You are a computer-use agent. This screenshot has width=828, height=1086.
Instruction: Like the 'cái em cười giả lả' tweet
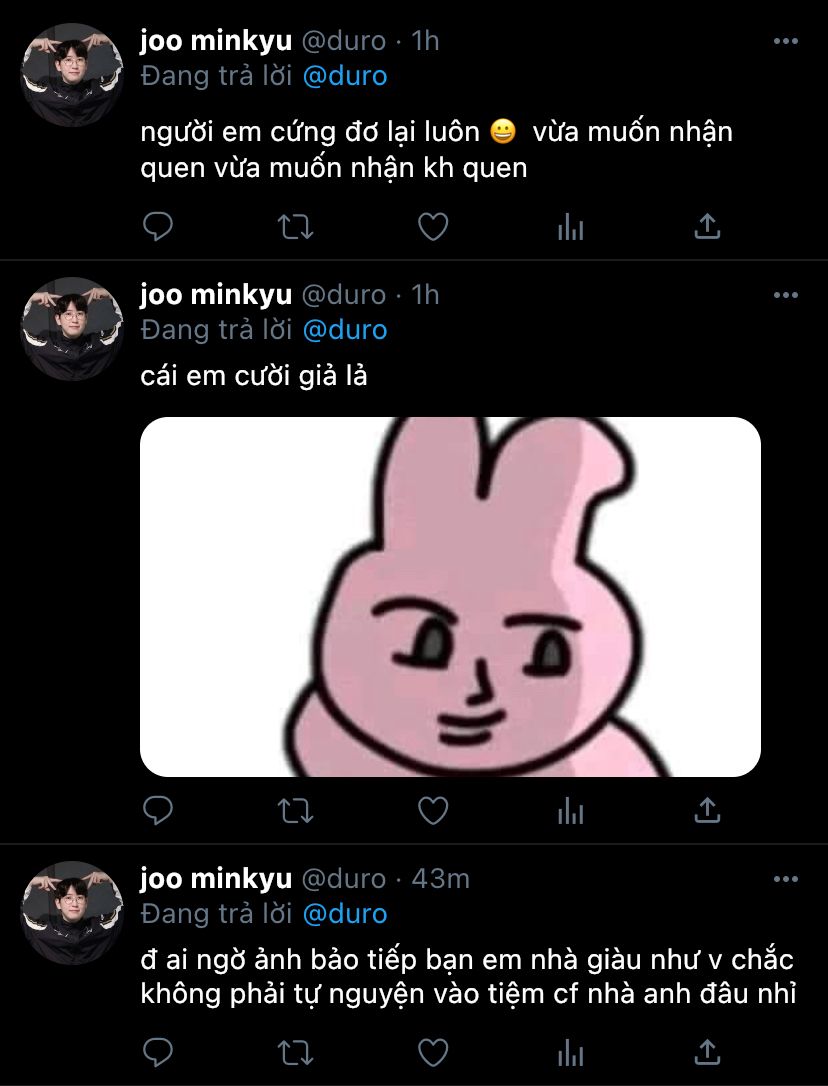point(433,810)
